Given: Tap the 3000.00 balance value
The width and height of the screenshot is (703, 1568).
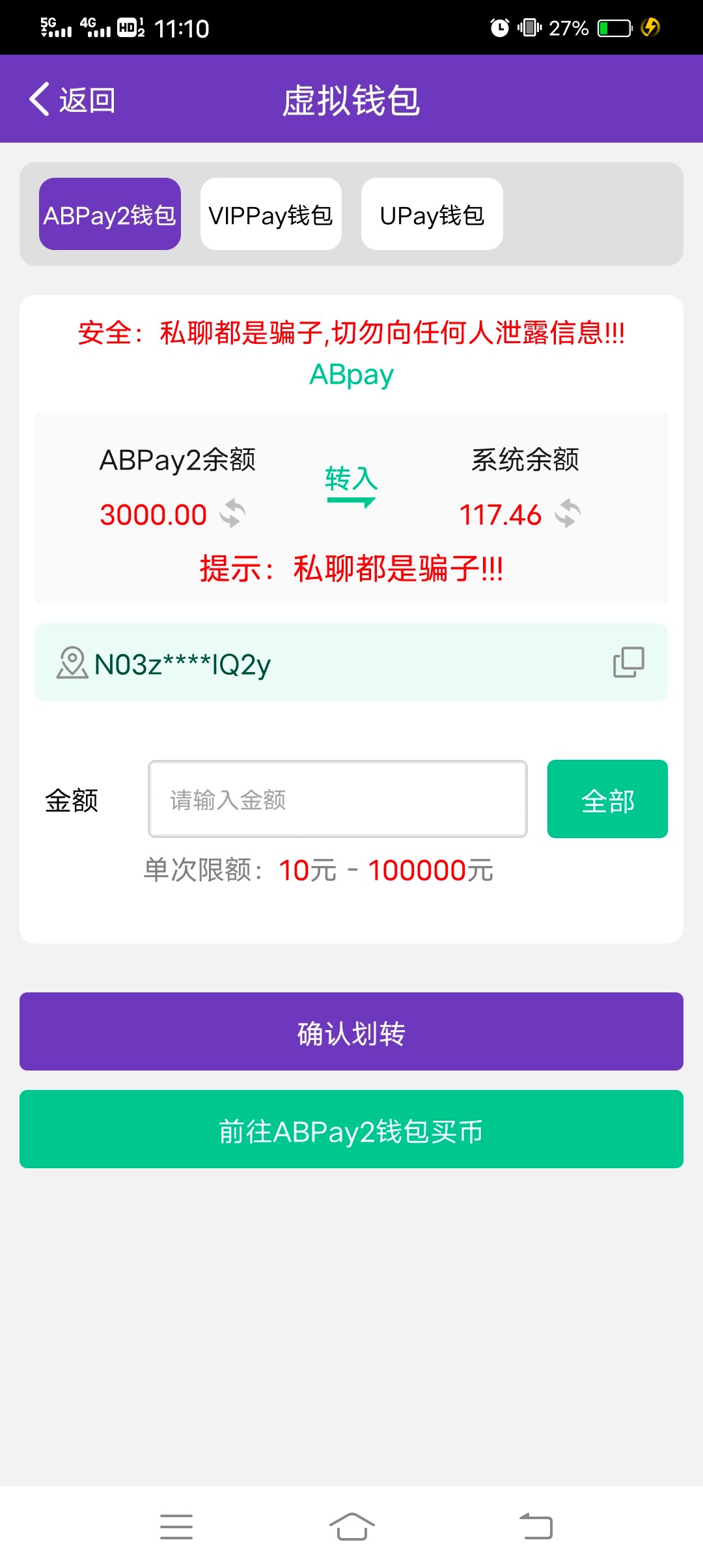Looking at the screenshot, I should [155, 514].
